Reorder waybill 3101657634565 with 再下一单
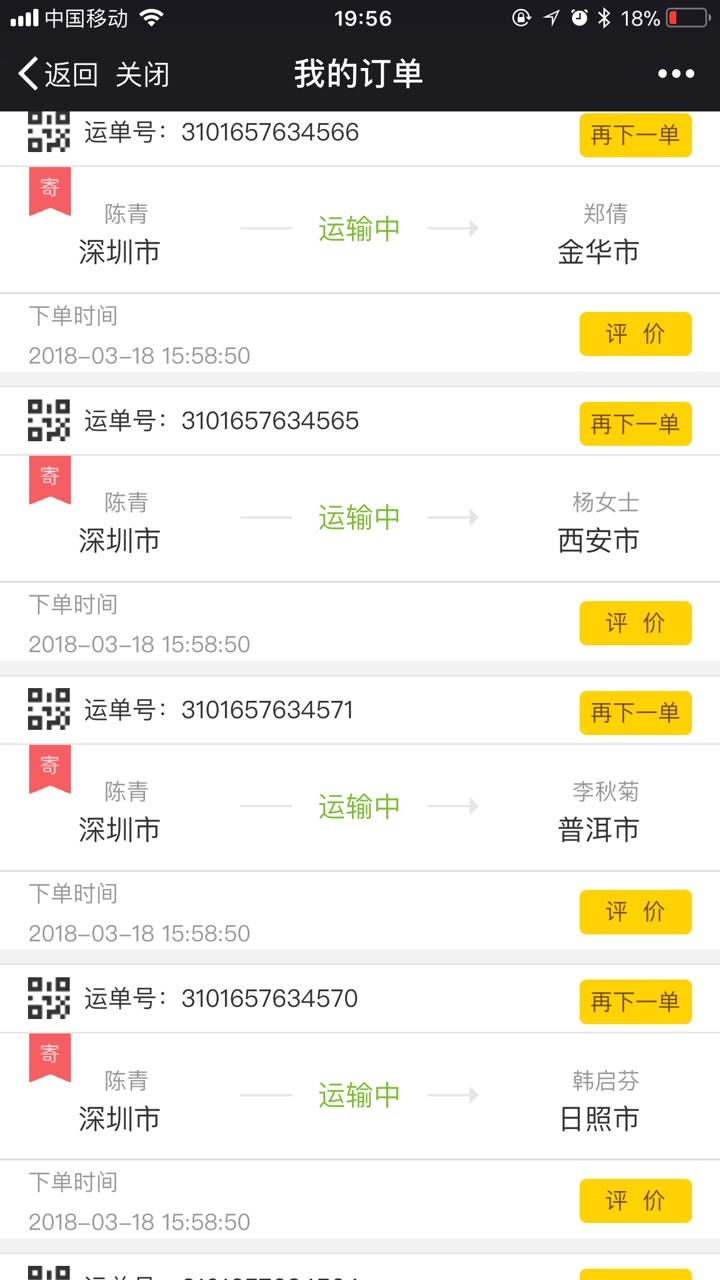This screenshot has width=720, height=1280. pyautogui.click(x=635, y=424)
